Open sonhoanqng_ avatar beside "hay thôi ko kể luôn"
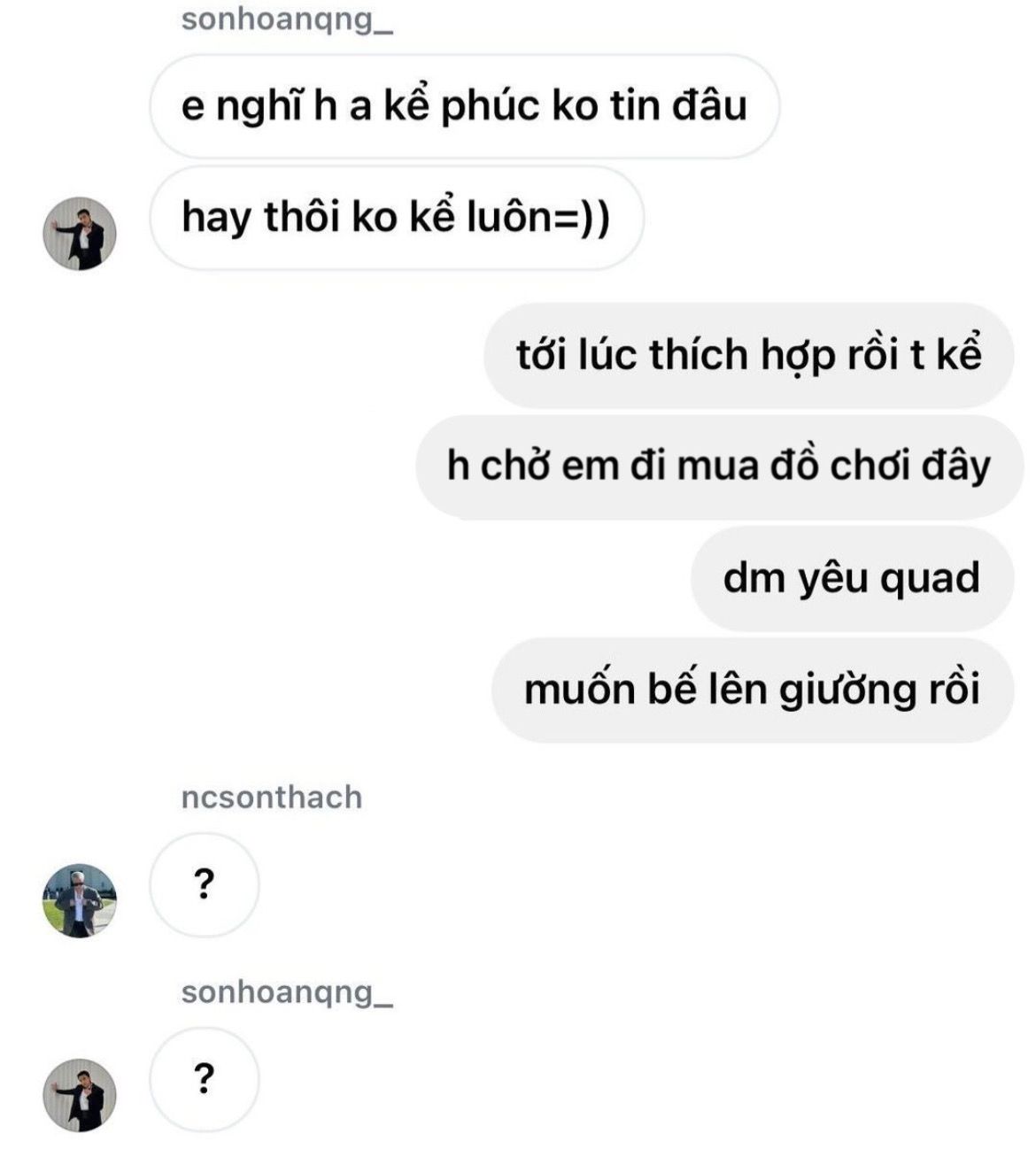Image resolution: width=1036 pixels, height=1157 pixels. click(80, 234)
